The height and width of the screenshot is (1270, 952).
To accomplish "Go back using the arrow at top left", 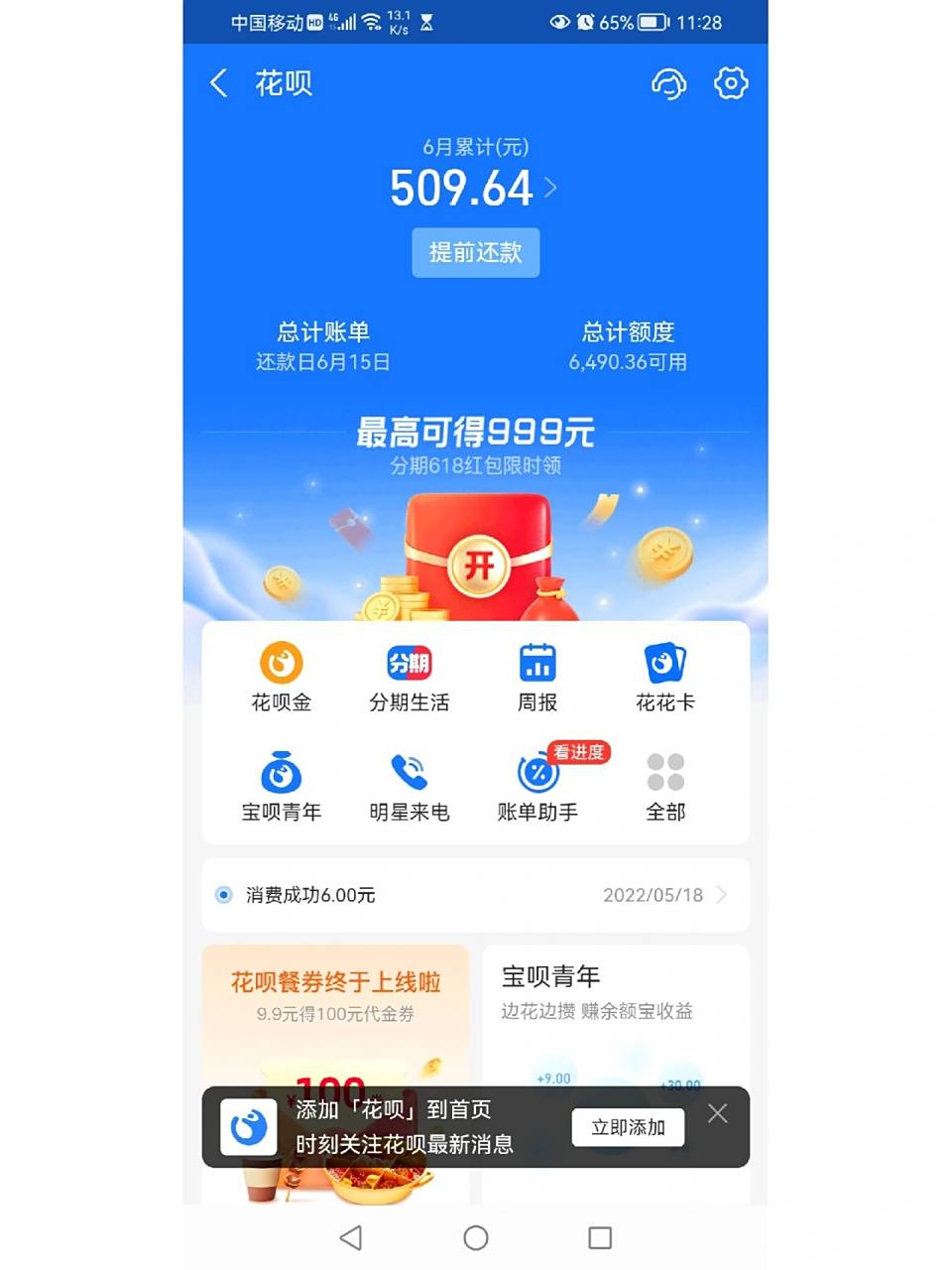I will point(217,84).
